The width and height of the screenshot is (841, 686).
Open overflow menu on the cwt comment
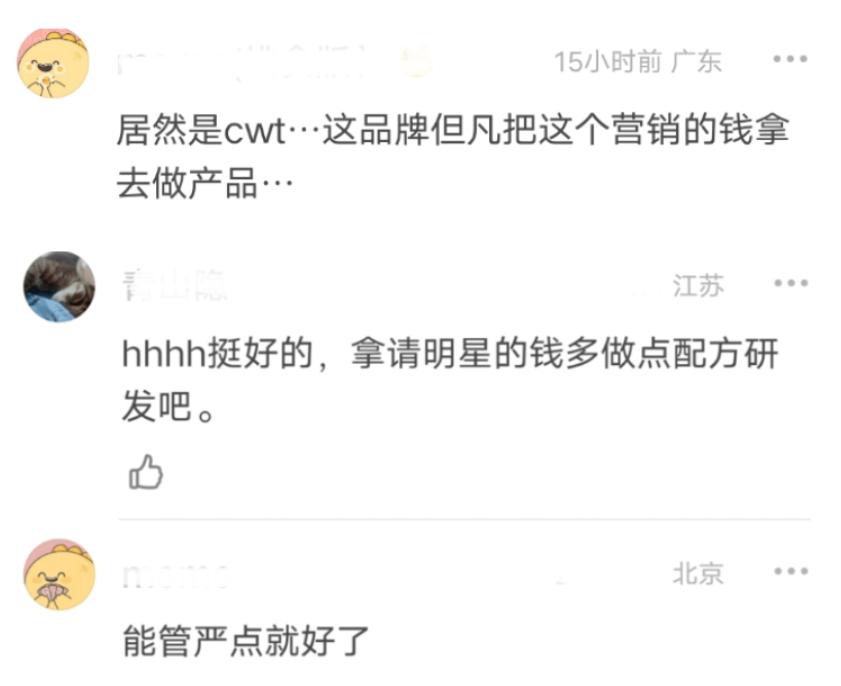[x=790, y=60]
